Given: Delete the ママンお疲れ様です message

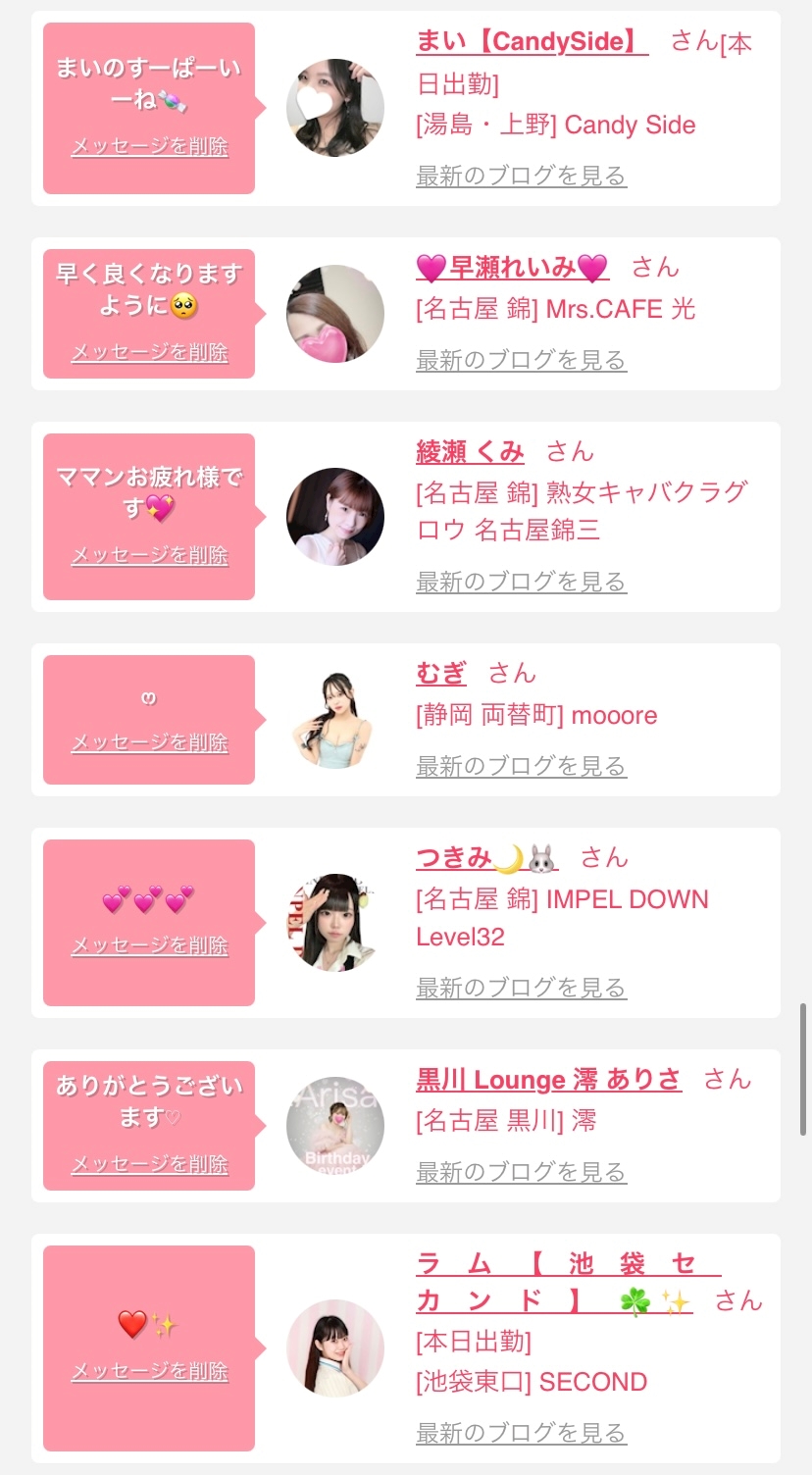Looking at the screenshot, I should 149,556.
